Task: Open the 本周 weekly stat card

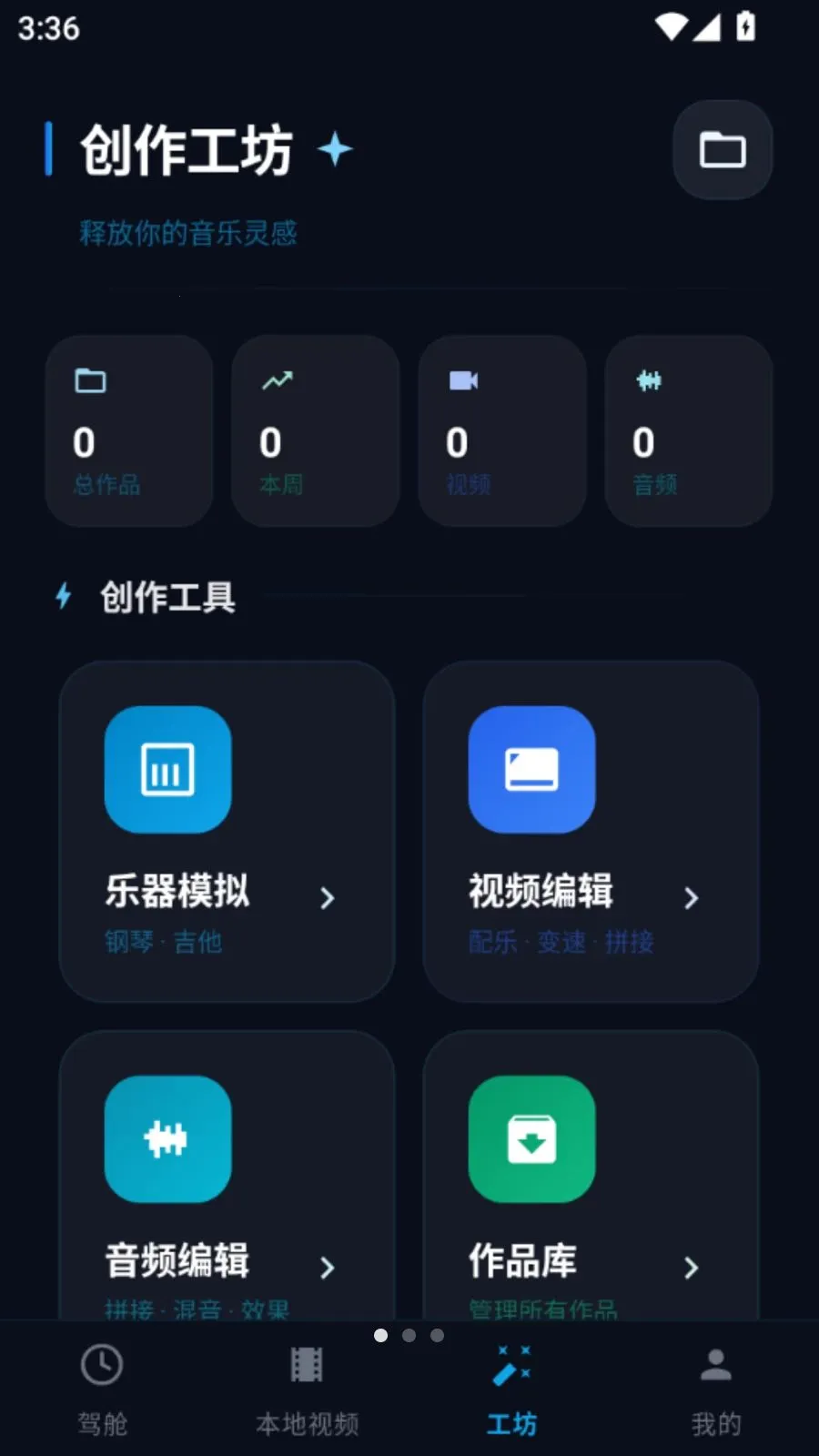Action: (x=316, y=431)
